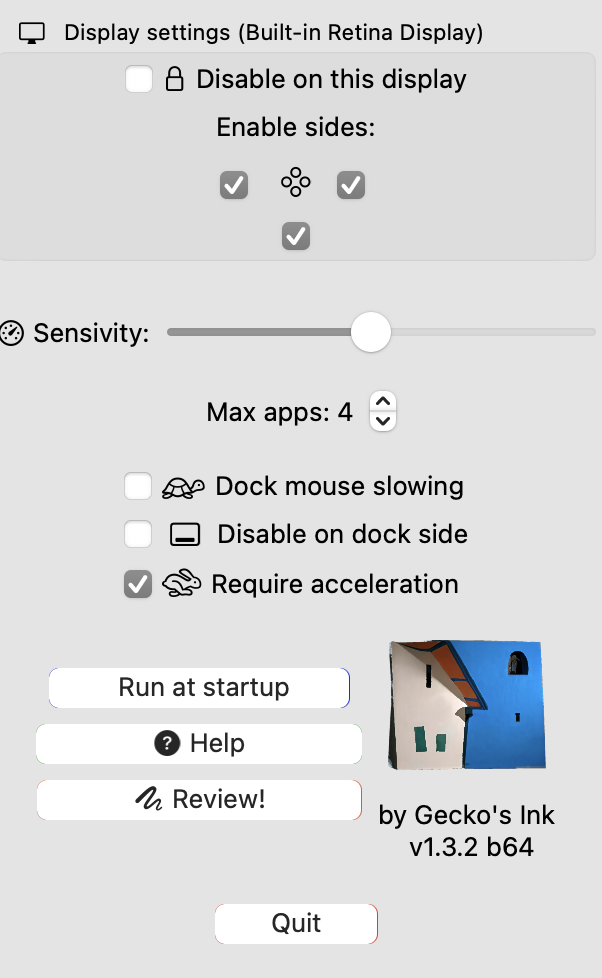Viewport: 602px width, 978px height.
Task: Check Disable on dock side
Action: pyautogui.click(x=138, y=535)
